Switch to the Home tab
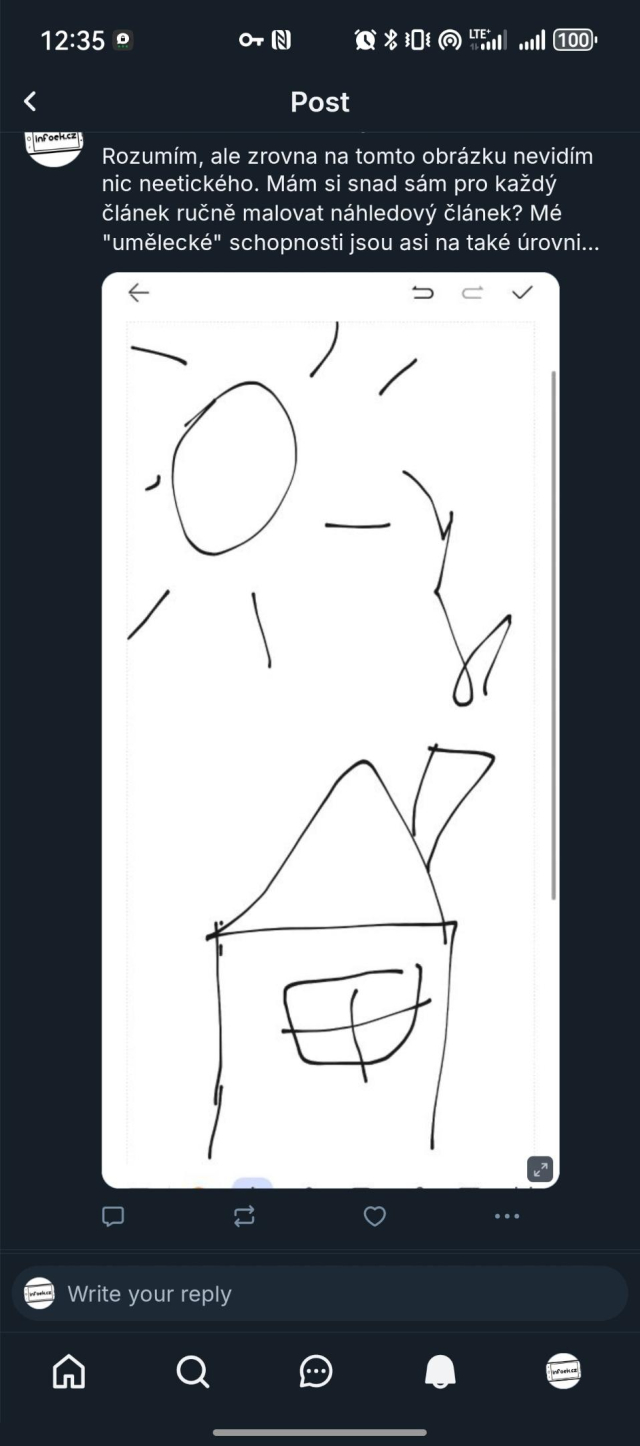This screenshot has width=640, height=1446. [69, 1372]
